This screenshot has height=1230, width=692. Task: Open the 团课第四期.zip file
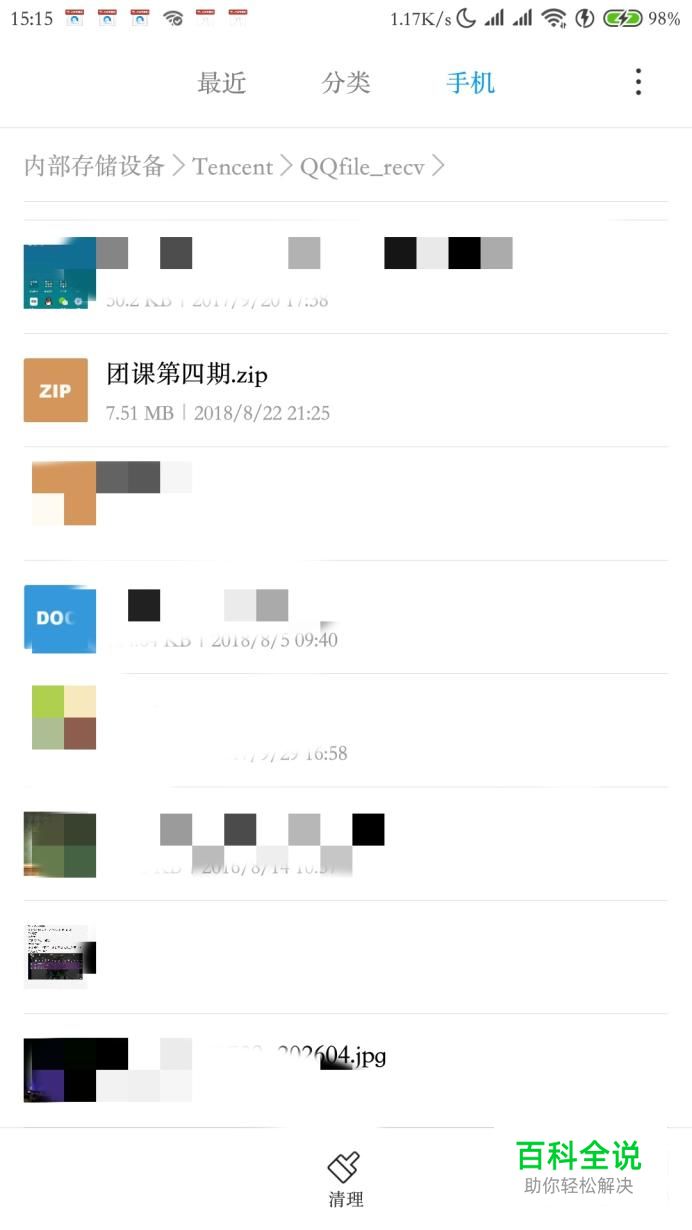pos(346,390)
